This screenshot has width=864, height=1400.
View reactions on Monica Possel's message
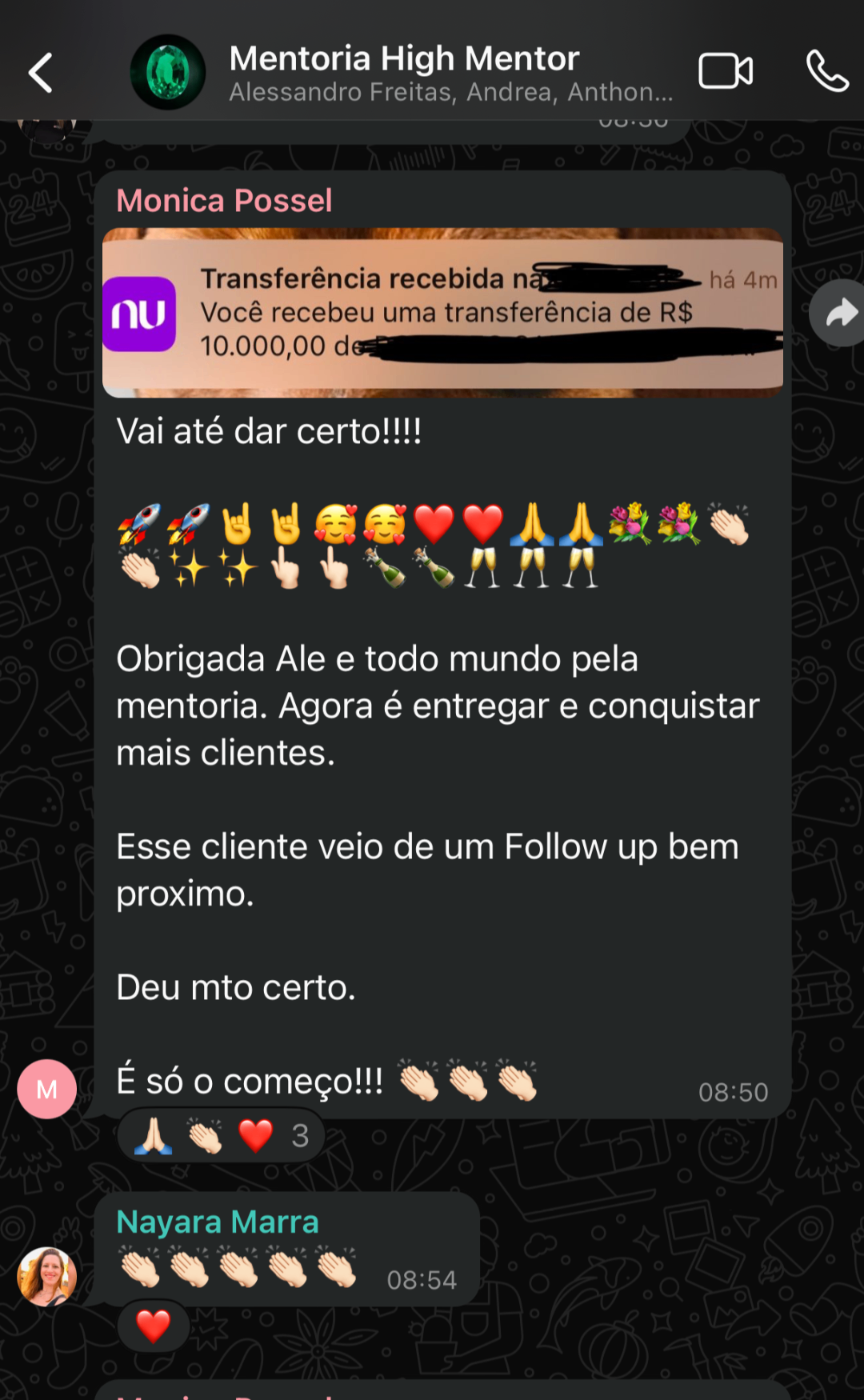[221, 1135]
